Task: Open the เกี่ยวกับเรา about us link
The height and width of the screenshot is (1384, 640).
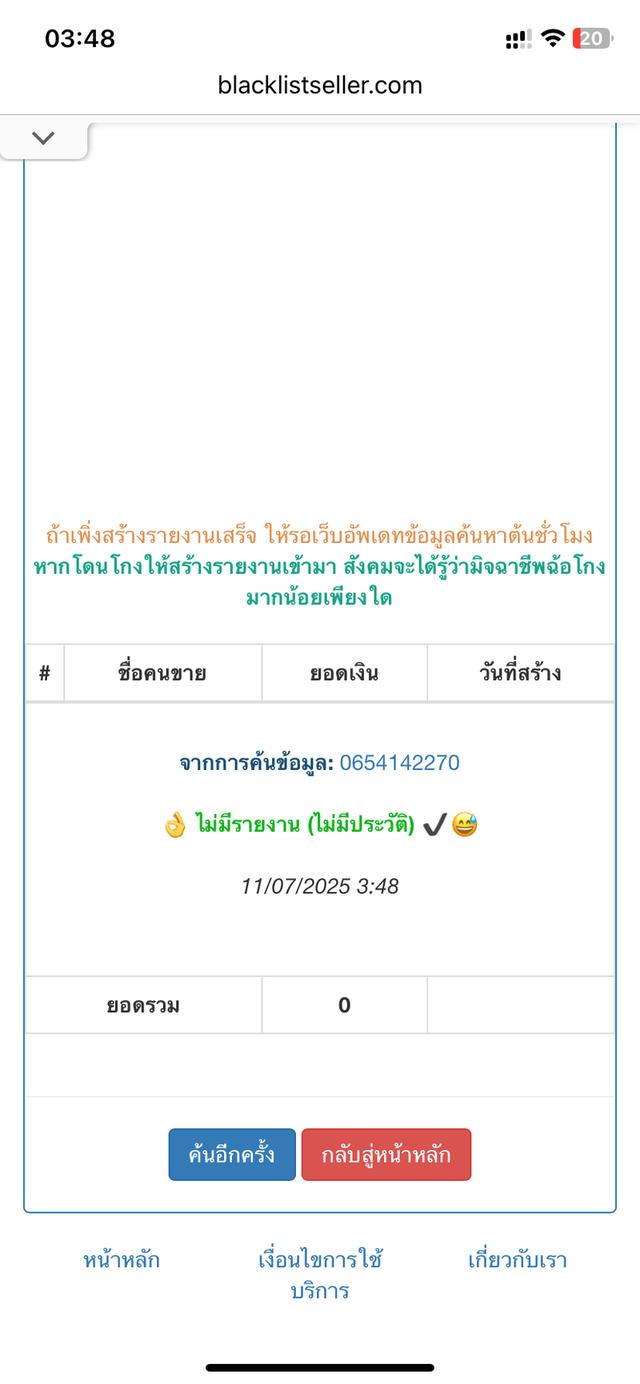Action: click(517, 1260)
